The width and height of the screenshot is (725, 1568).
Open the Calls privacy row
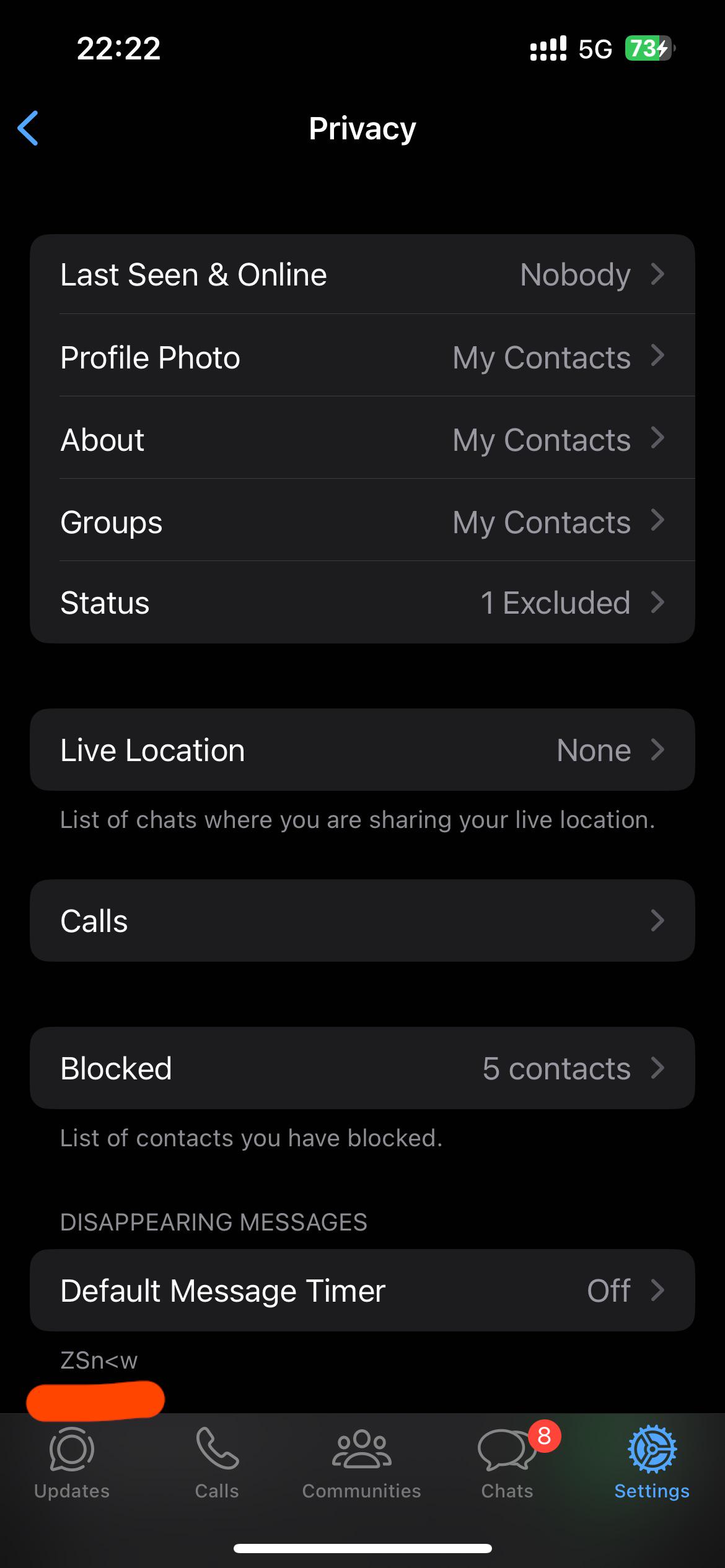[x=362, y=921]
